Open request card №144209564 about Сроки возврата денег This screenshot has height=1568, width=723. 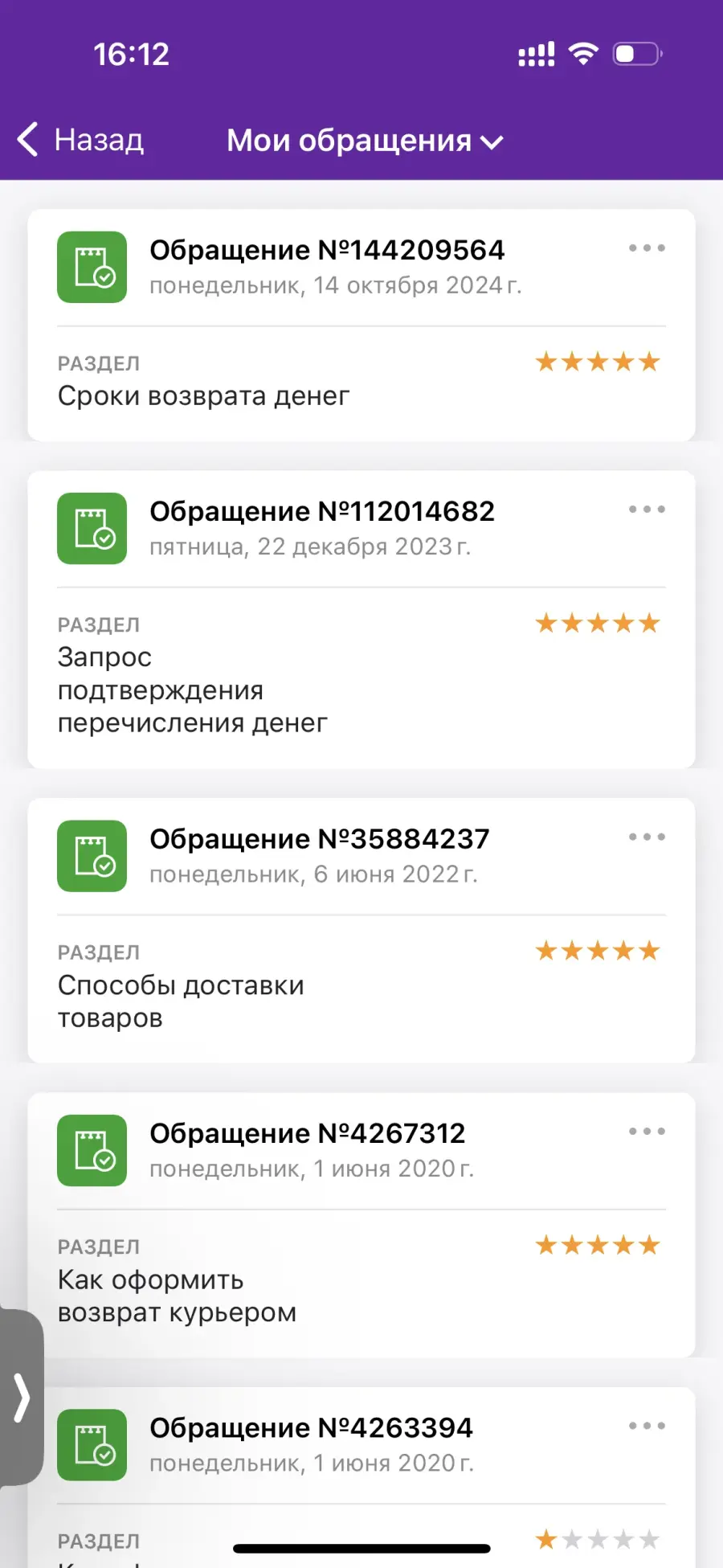[x=361, y=325]
